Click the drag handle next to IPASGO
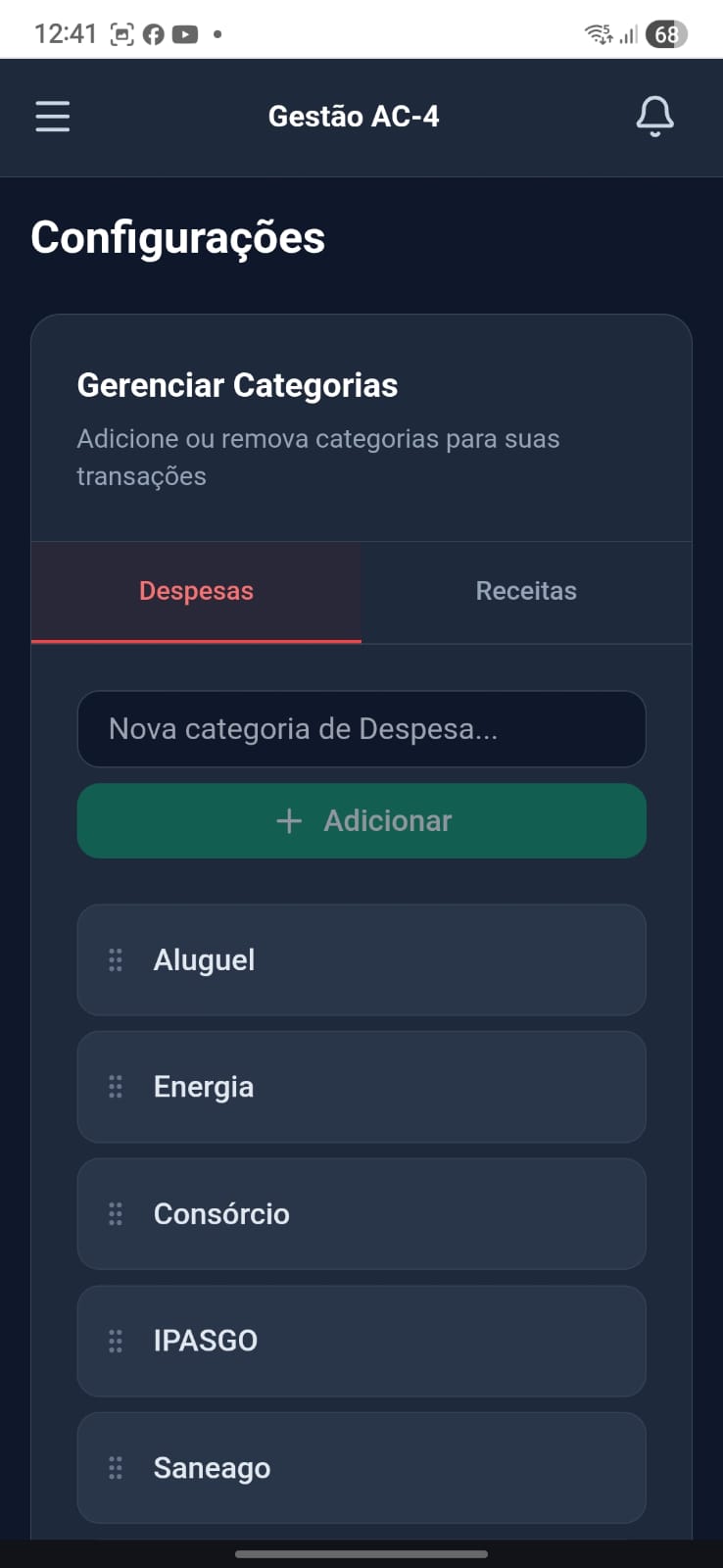 pyautogui.click(x=115, y=1341)
